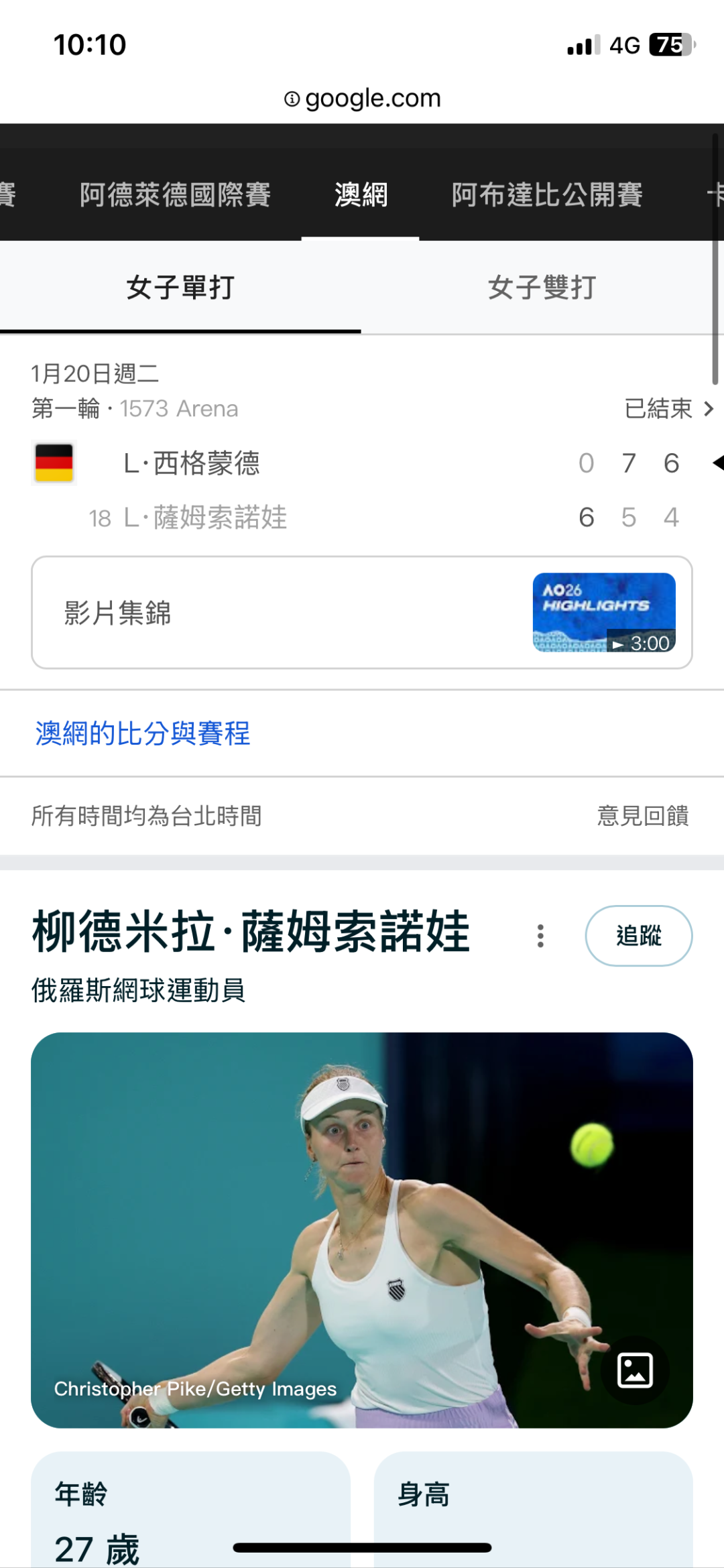Screen dimensions: 724x1568
Task: Follow the player with 追蹤 button
Action: click(x=638, y=936)
